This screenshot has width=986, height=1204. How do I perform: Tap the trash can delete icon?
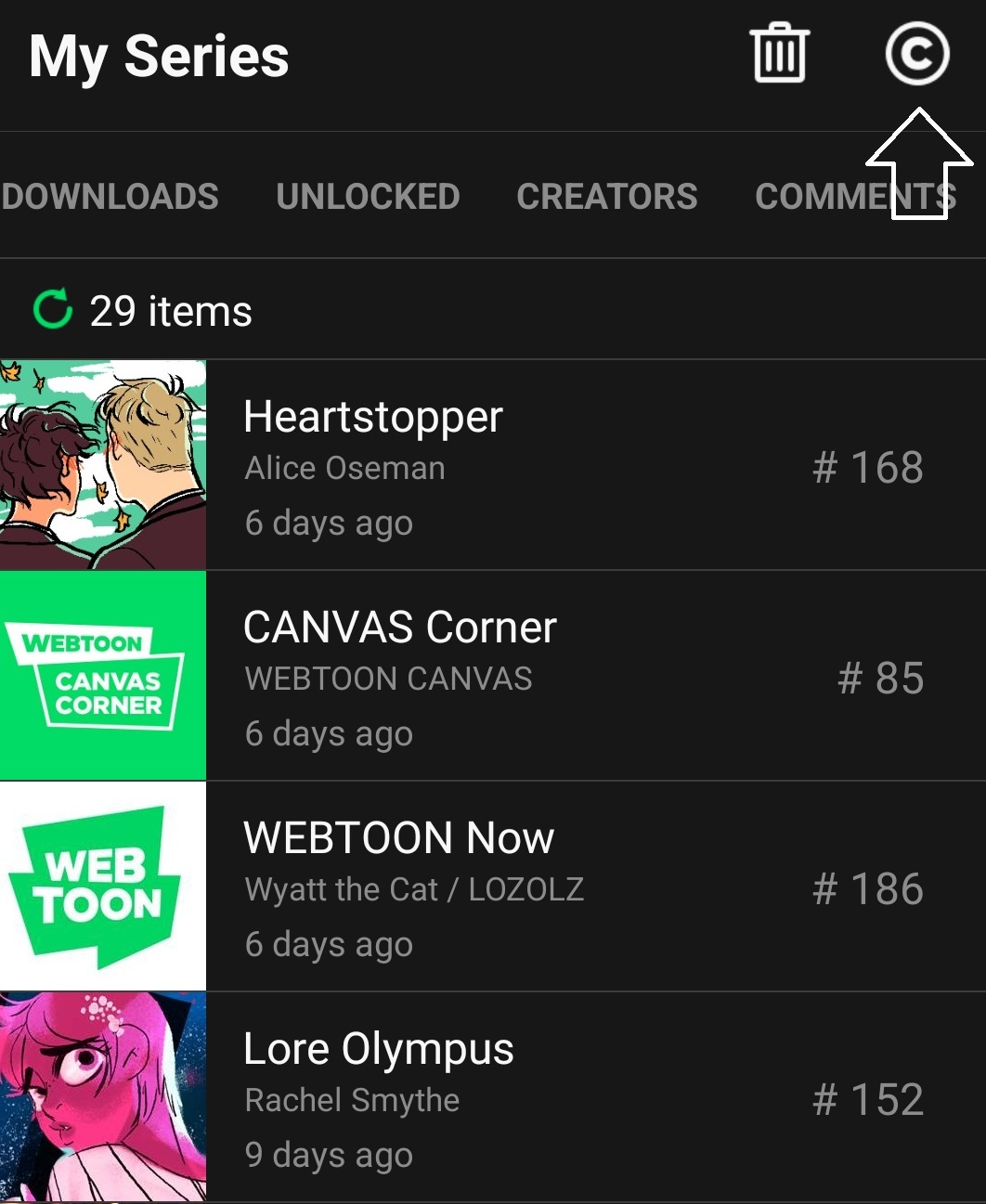779,54
